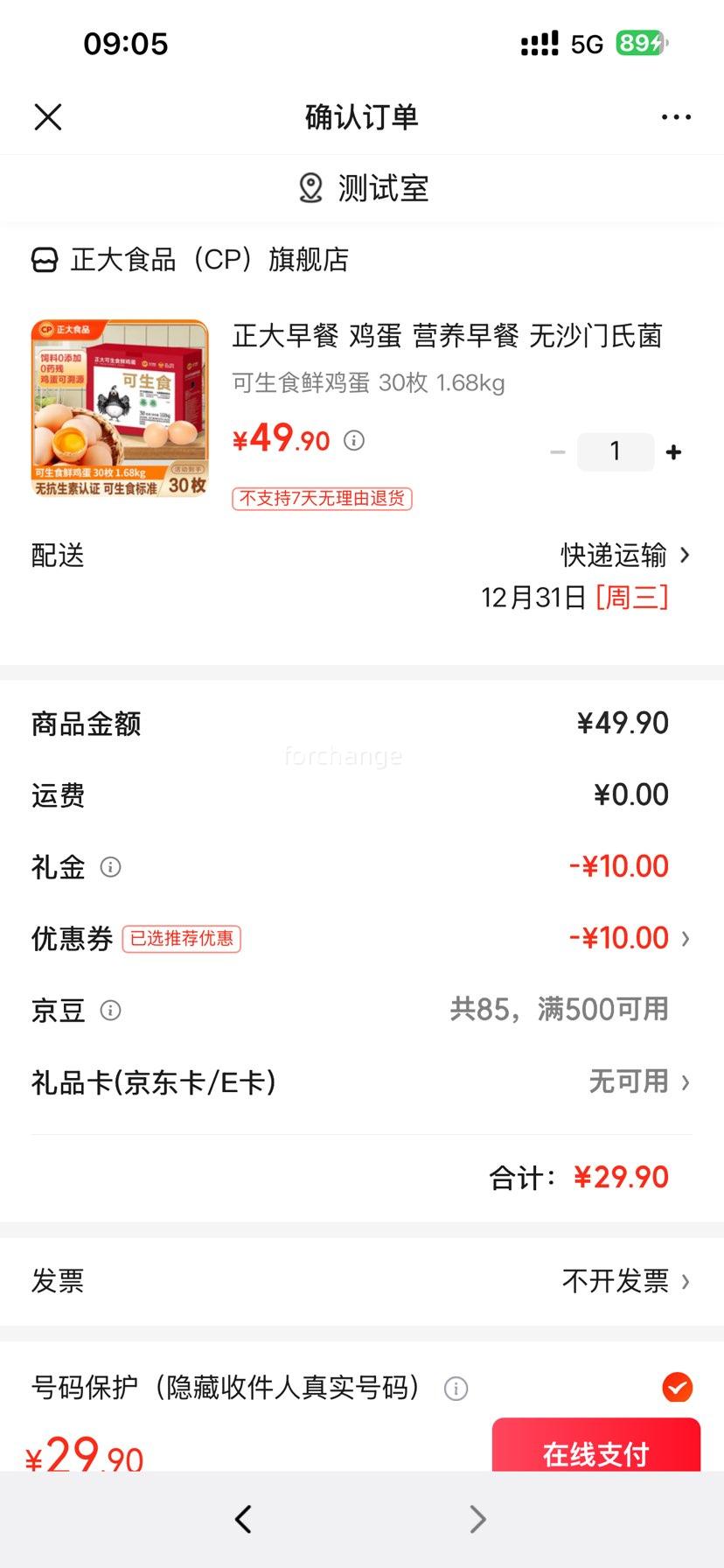This screenshot has width=724, height=1568.
Task: Click the 正大食品（CP）旗舰店 store link
Action: point(210,260)
